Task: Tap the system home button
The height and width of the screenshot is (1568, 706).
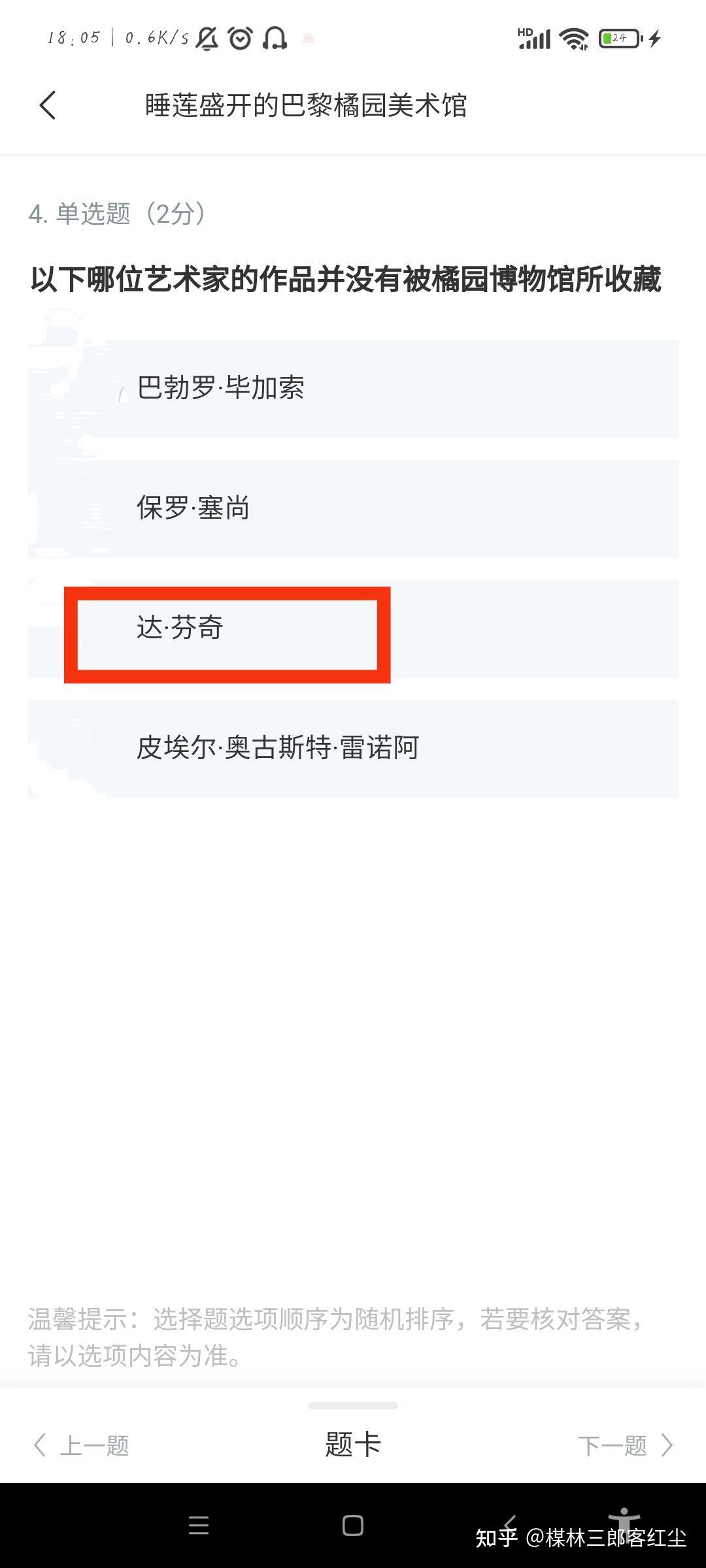Action: pos(352,1526)
